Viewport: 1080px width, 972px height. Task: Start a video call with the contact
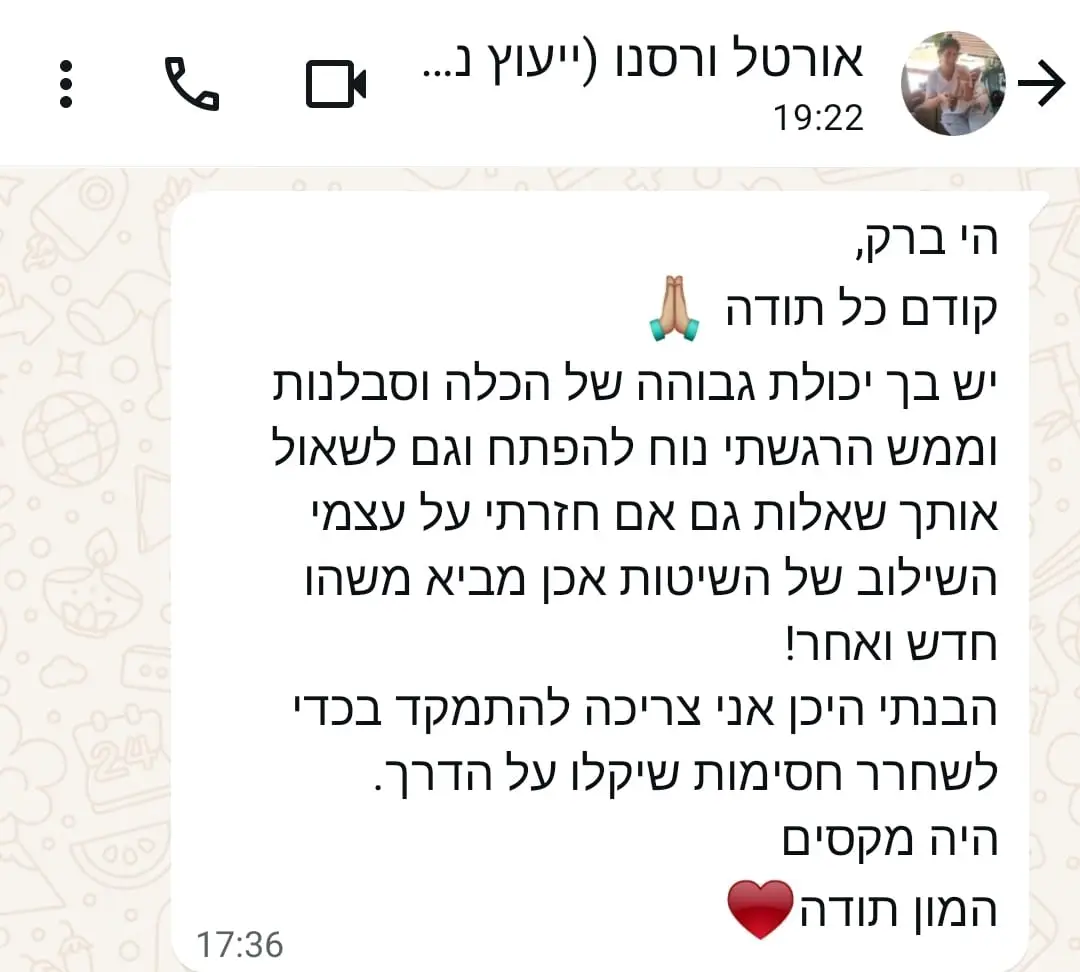pyautogui.click(x=336, y=85)
